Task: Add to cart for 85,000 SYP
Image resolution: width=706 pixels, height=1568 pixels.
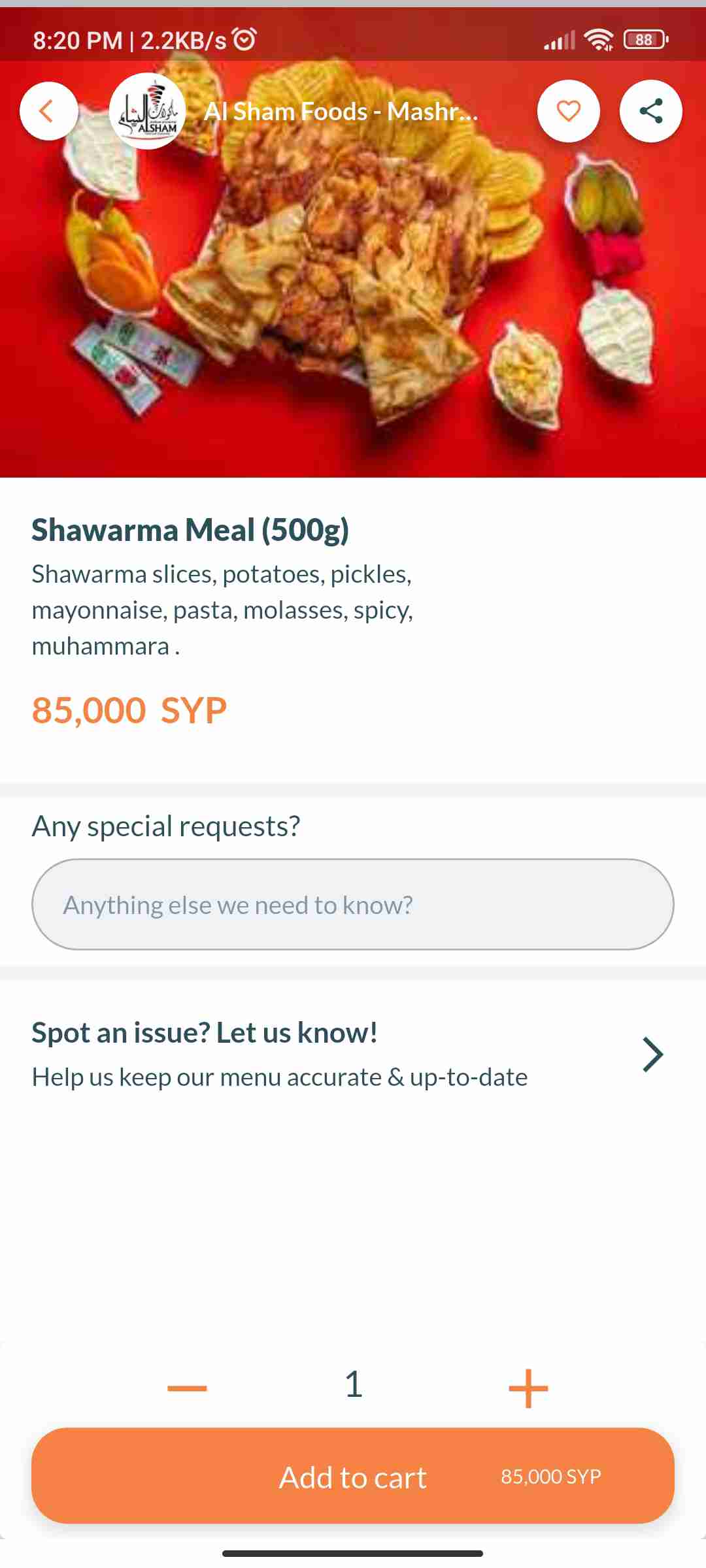Action: click(x=353, y=1477)
